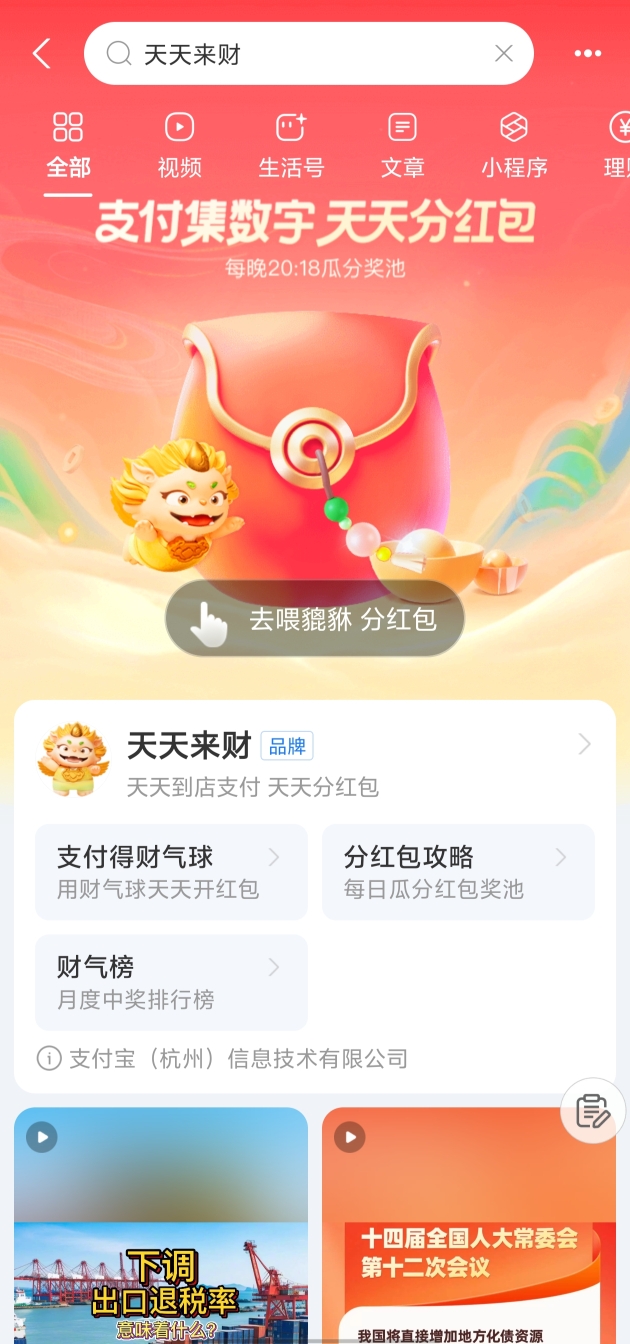Open 支付得财气球 entry
The width and height of the screenshot is (630, 1344).
tap(171, 872)
